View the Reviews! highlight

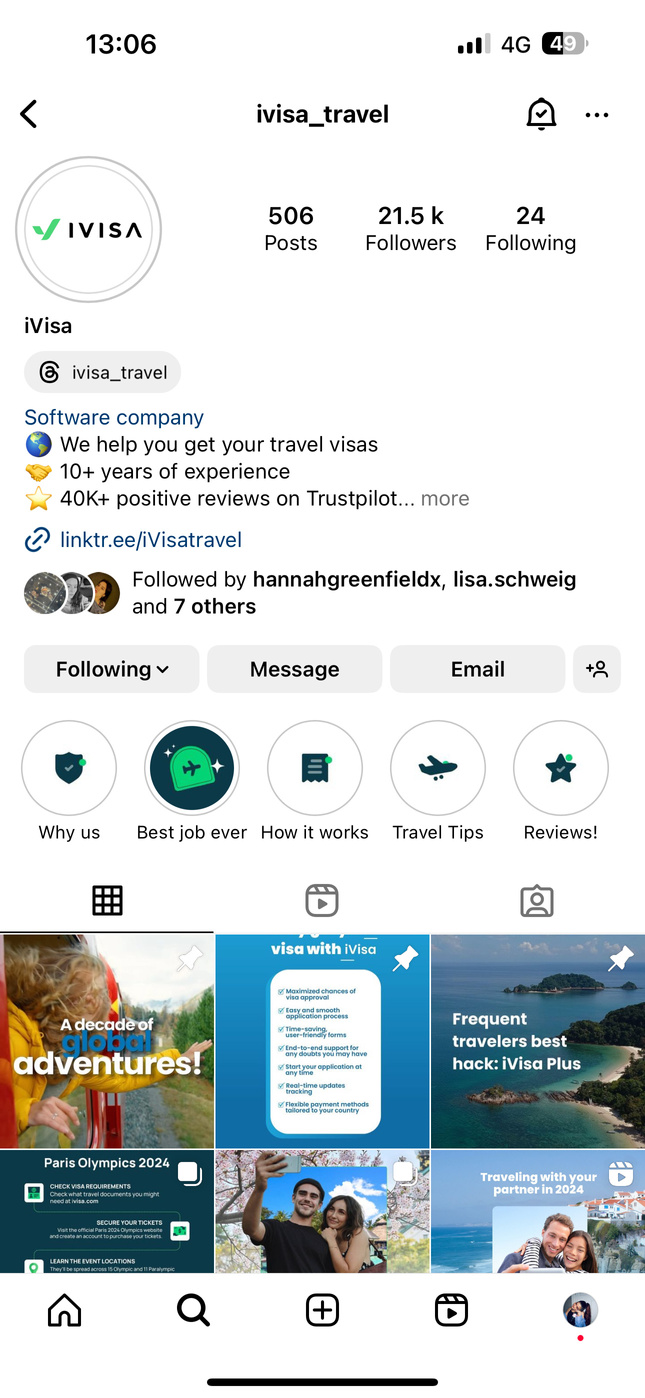point(560,768)
